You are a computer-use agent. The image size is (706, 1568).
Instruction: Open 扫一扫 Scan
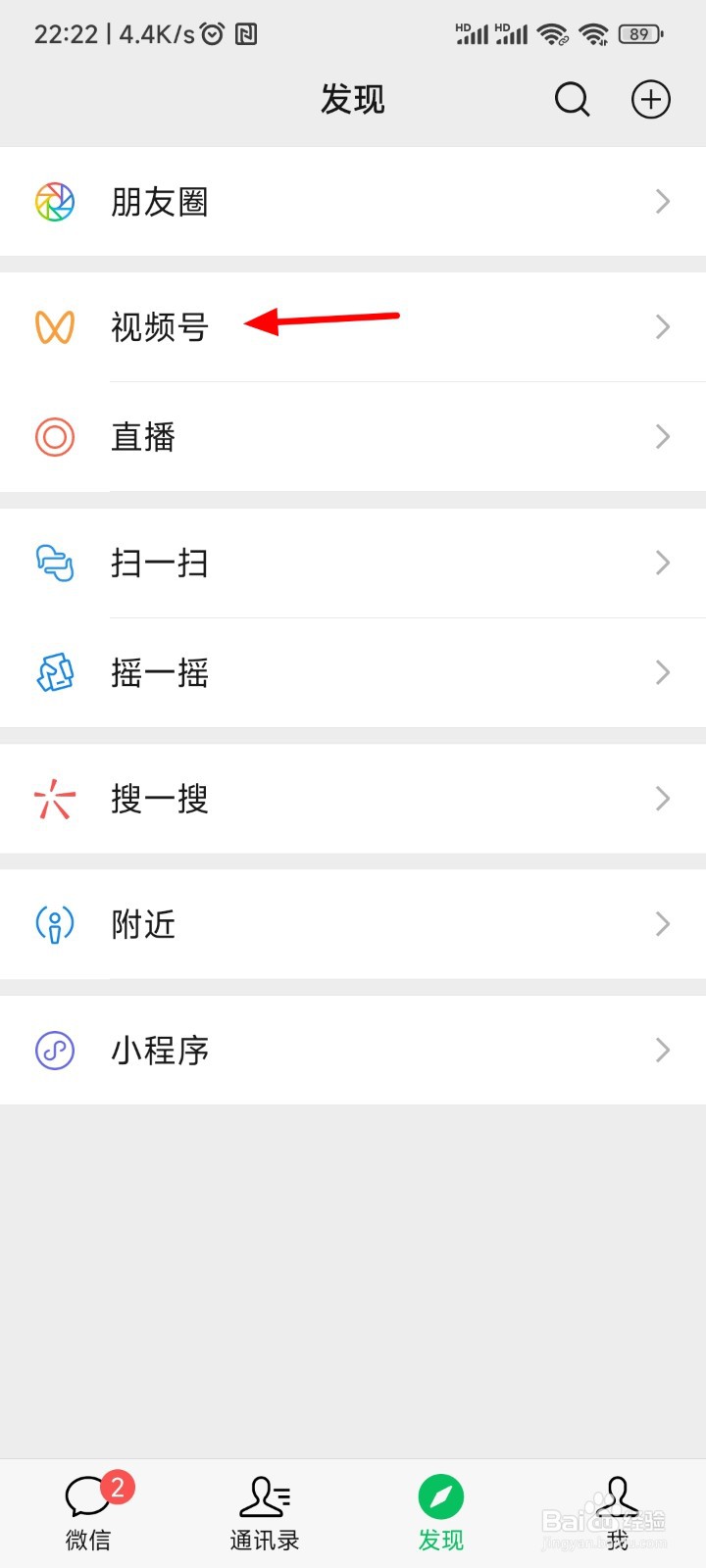(x=353, y=563)
